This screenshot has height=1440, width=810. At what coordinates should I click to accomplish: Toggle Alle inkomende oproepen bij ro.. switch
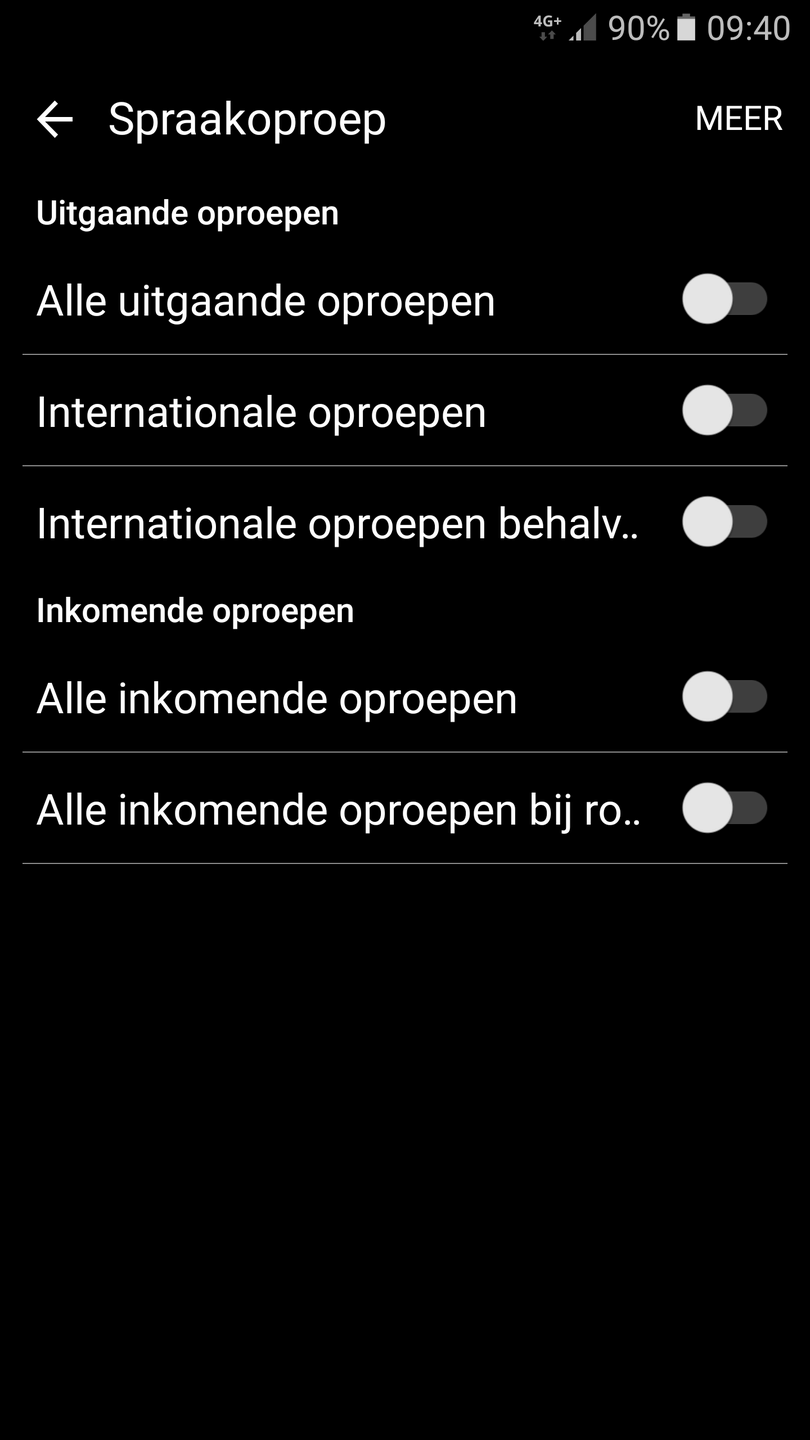724,808
